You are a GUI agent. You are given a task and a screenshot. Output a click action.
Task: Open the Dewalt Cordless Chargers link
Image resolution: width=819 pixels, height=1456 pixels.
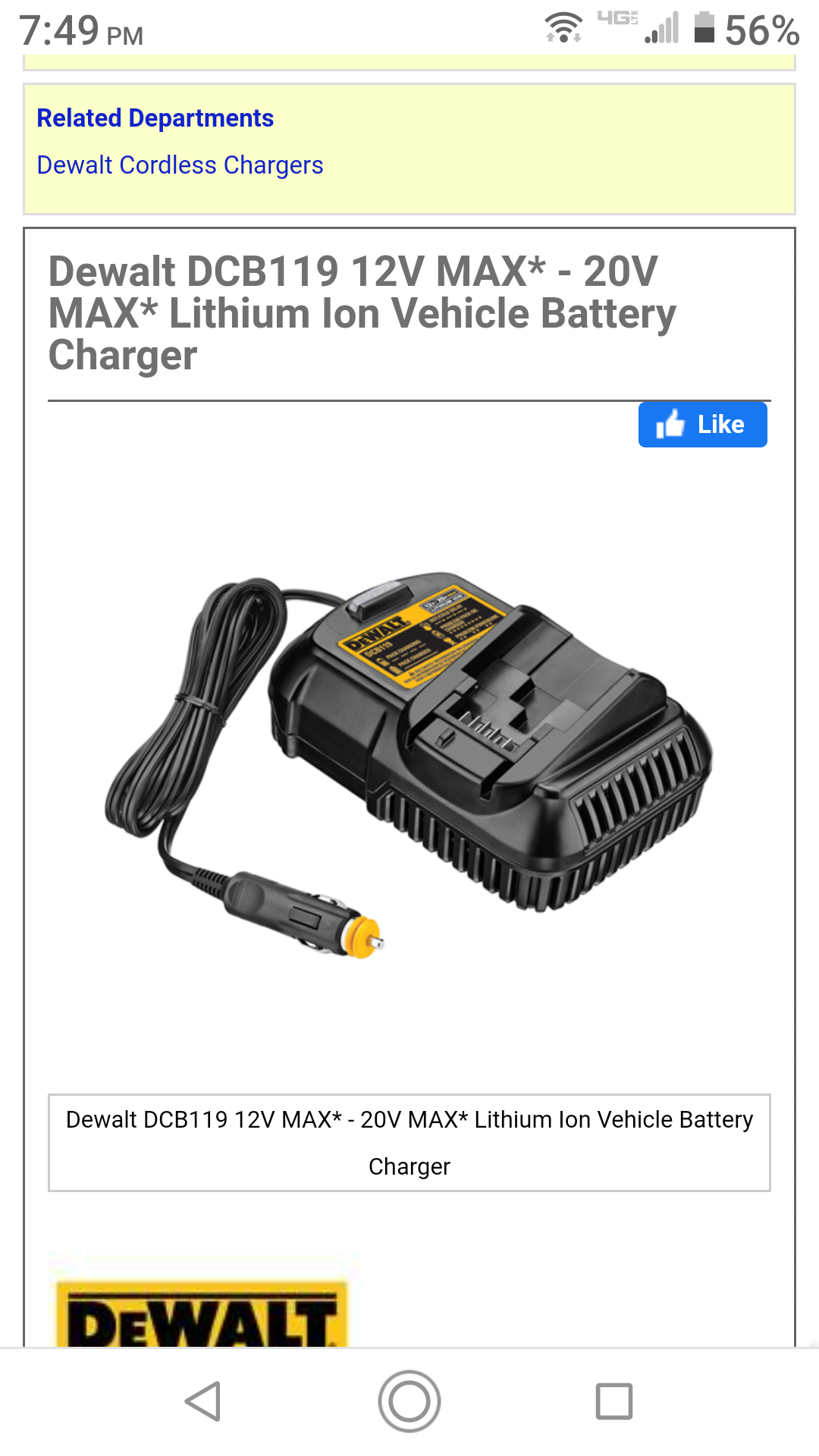coord(180,165)
